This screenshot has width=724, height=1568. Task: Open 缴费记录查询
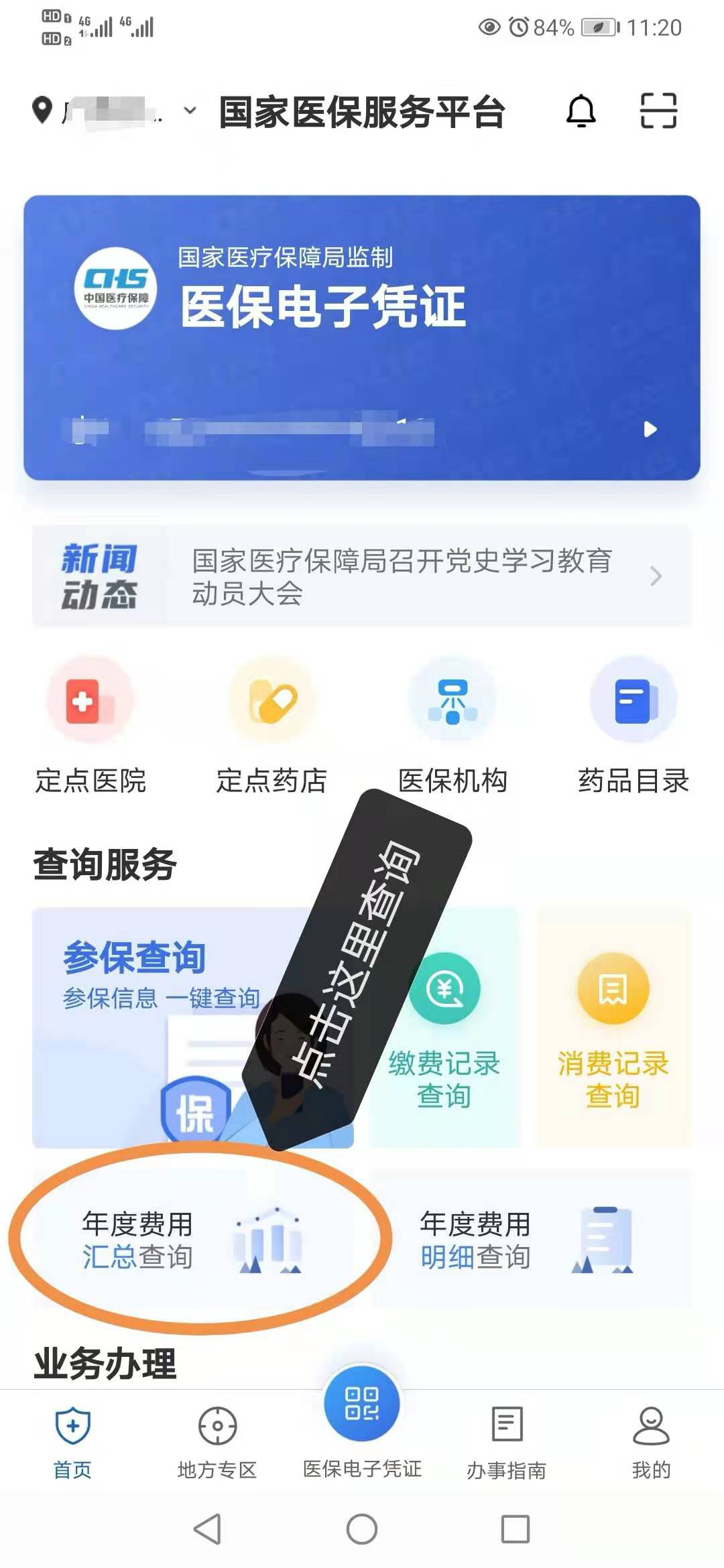point(444,1028)
